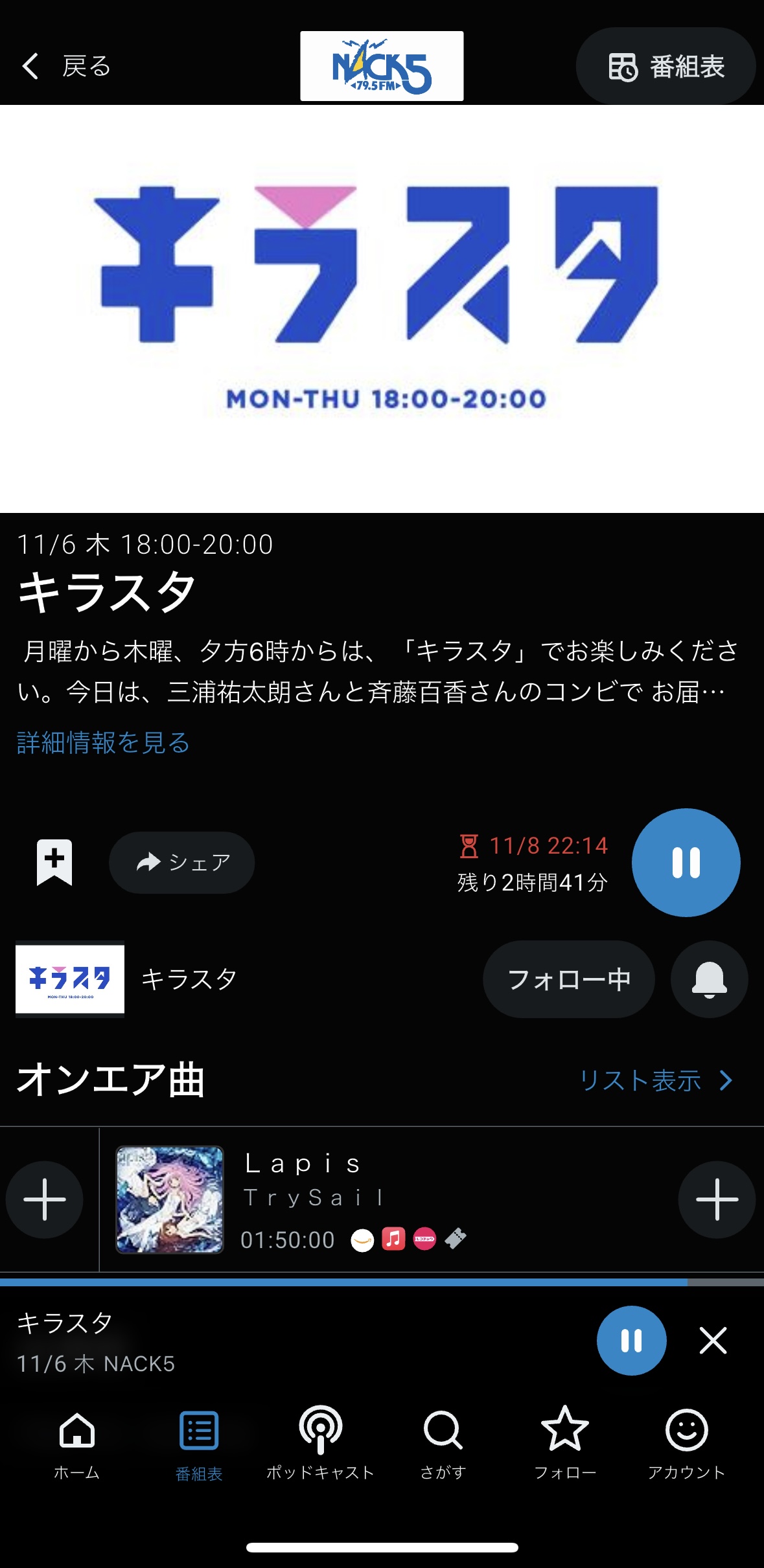Viewport: 764px width, 1568px height.
Task: Pause playback with the large blue button
Action: click(686, 862)
